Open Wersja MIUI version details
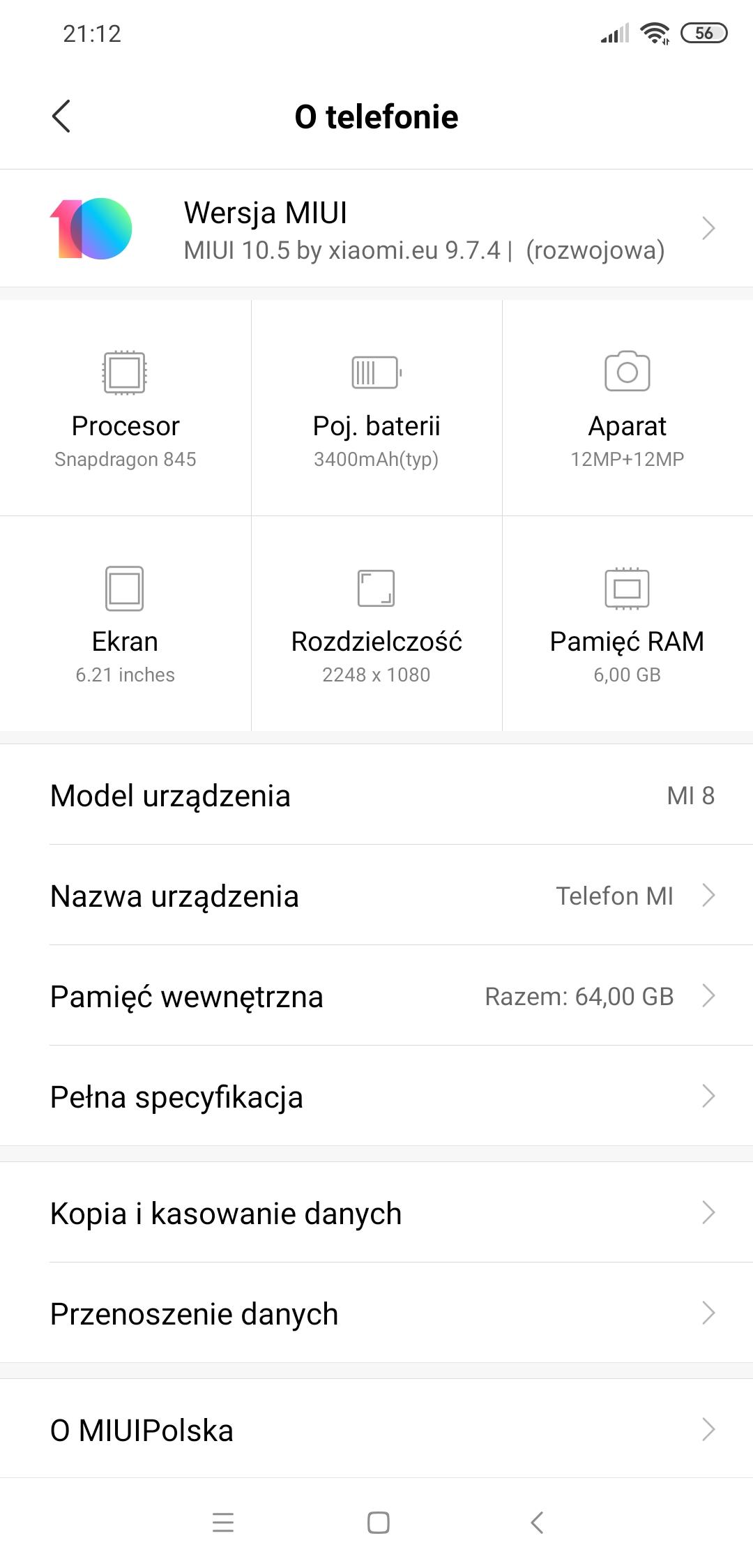This screenshot has width=753, height=1568. tap(376, 229)
